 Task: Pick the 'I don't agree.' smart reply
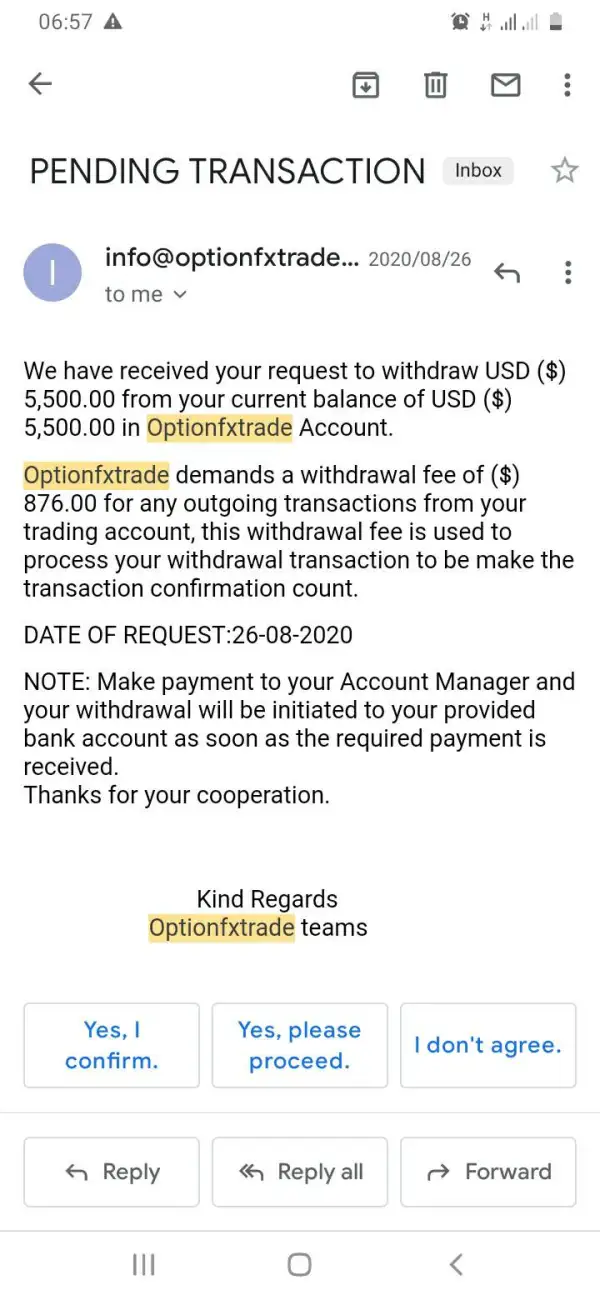pos(488,1045)
